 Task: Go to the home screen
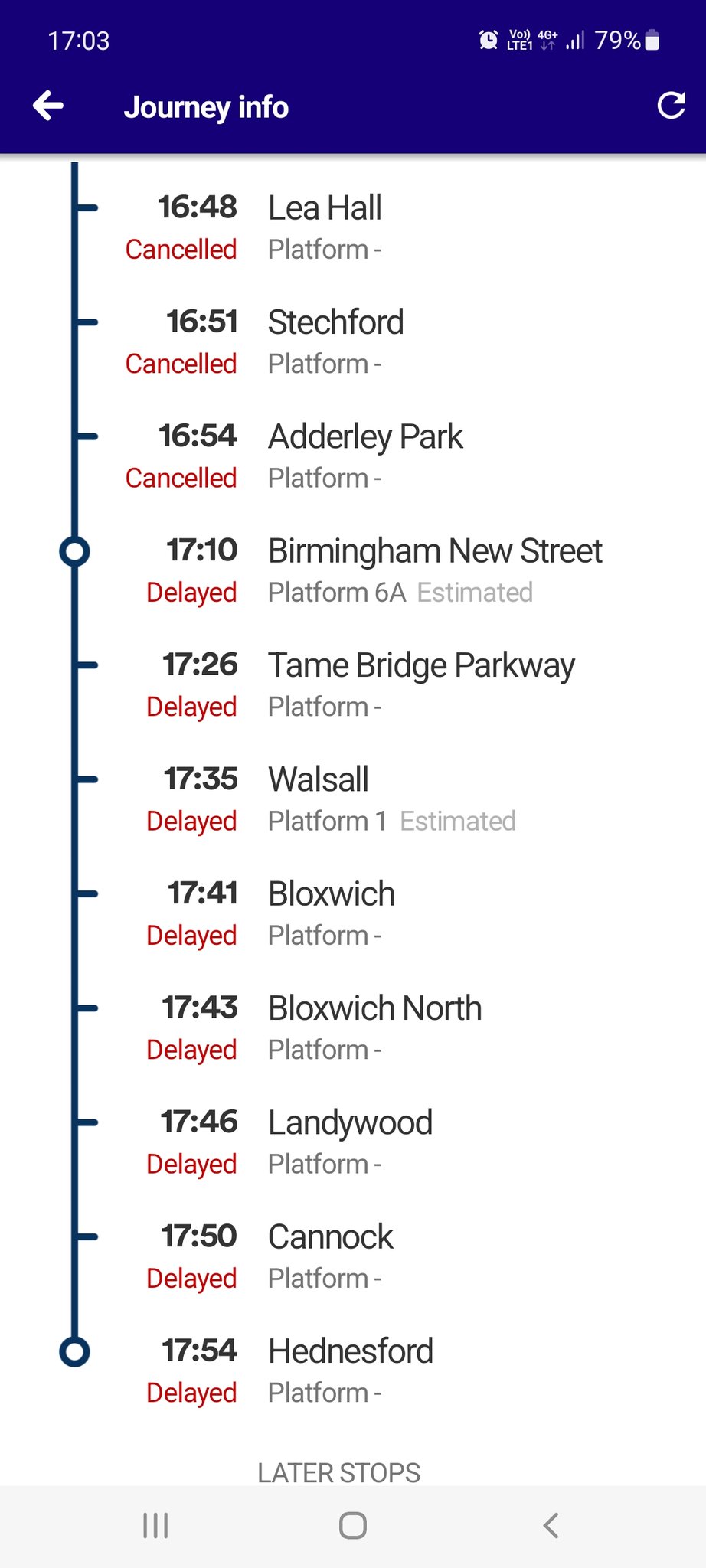pyautogui.click(x=352, y=1525)
